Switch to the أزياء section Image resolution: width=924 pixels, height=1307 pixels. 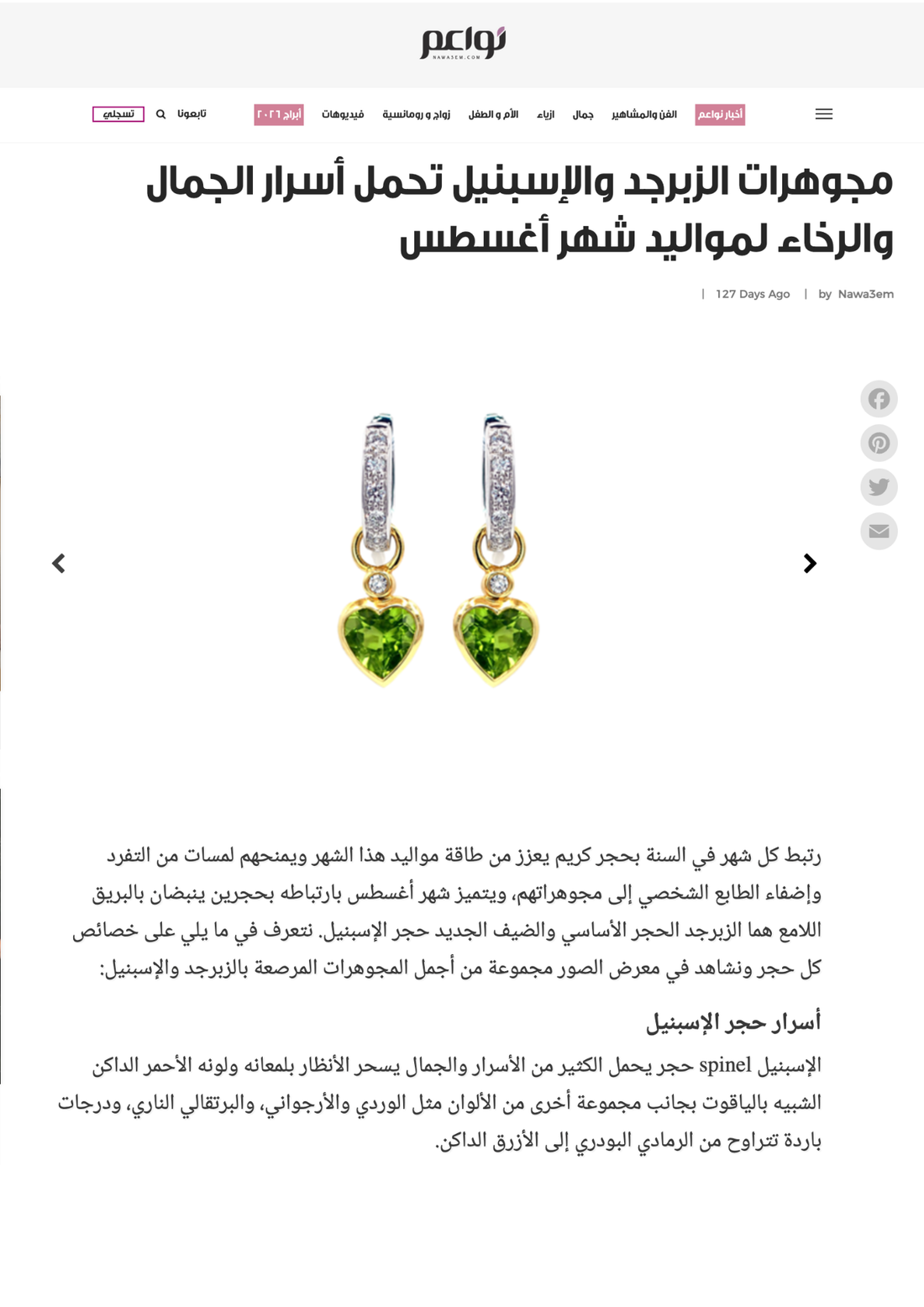[546, 114]
